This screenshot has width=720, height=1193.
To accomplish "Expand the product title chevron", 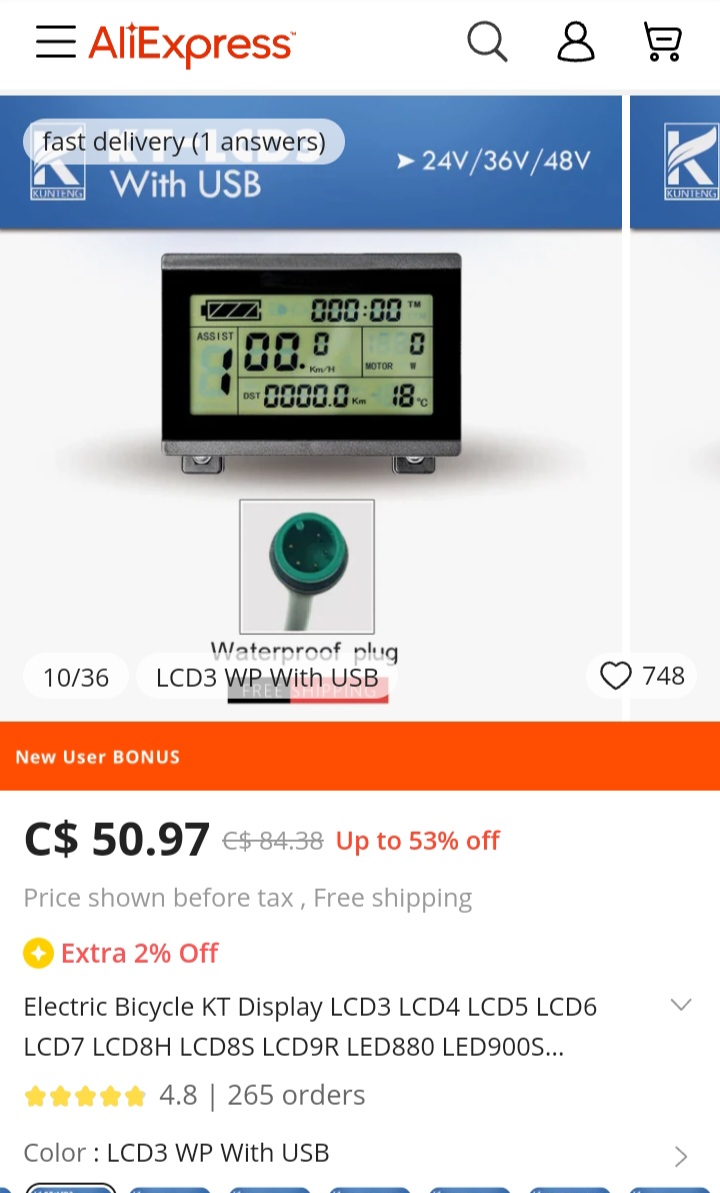I will click(x=681, y=1005).
